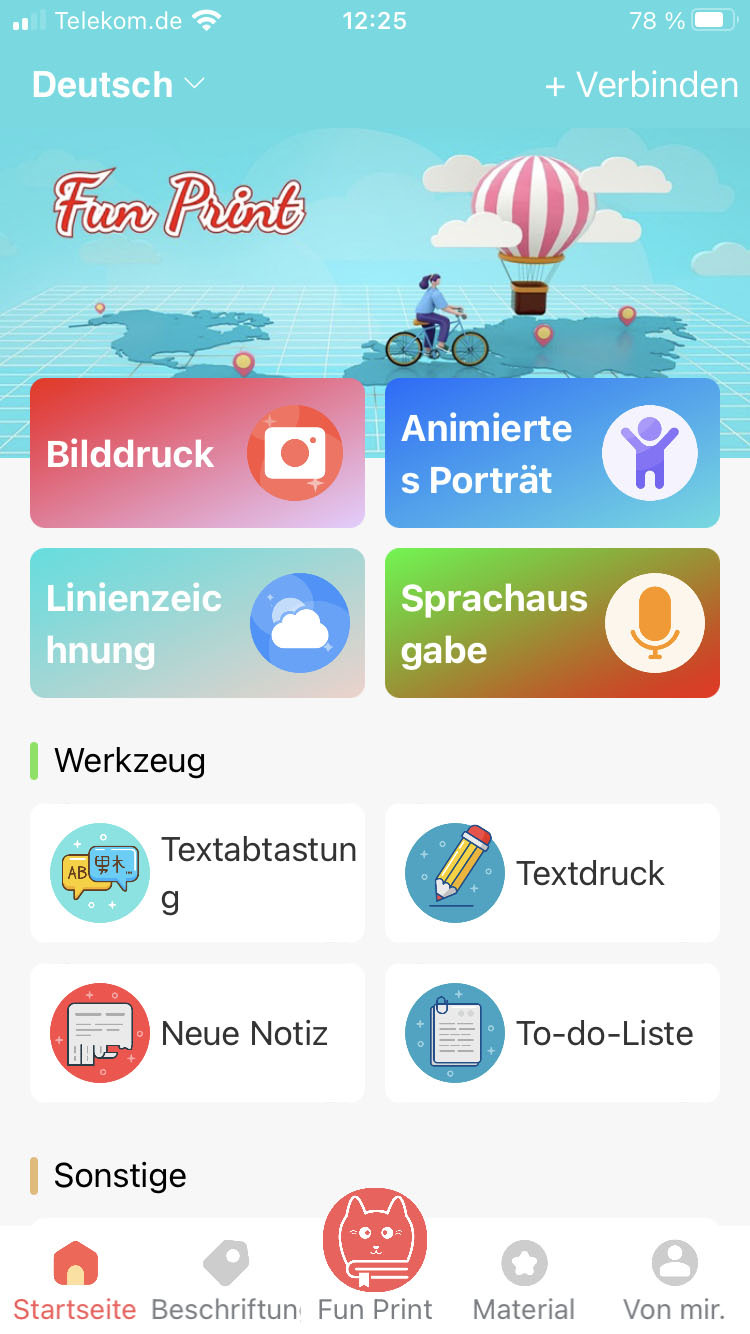Open the Deutsch language dropdown
The width and height of the screenshot is (750, 1334).
click(x=118, y=85)
